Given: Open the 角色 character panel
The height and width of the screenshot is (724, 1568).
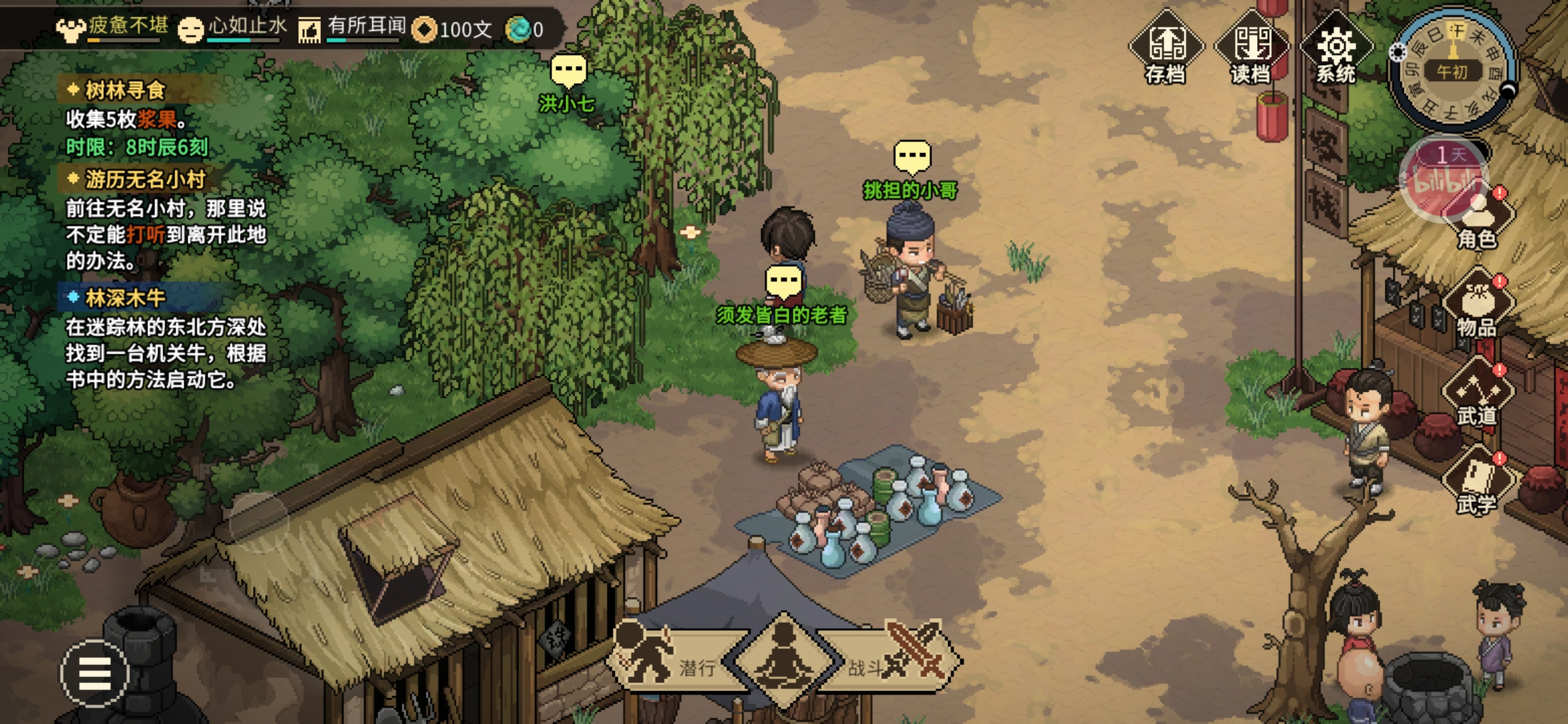Looking at the screenshot, I should click(x=1477, y=220).
